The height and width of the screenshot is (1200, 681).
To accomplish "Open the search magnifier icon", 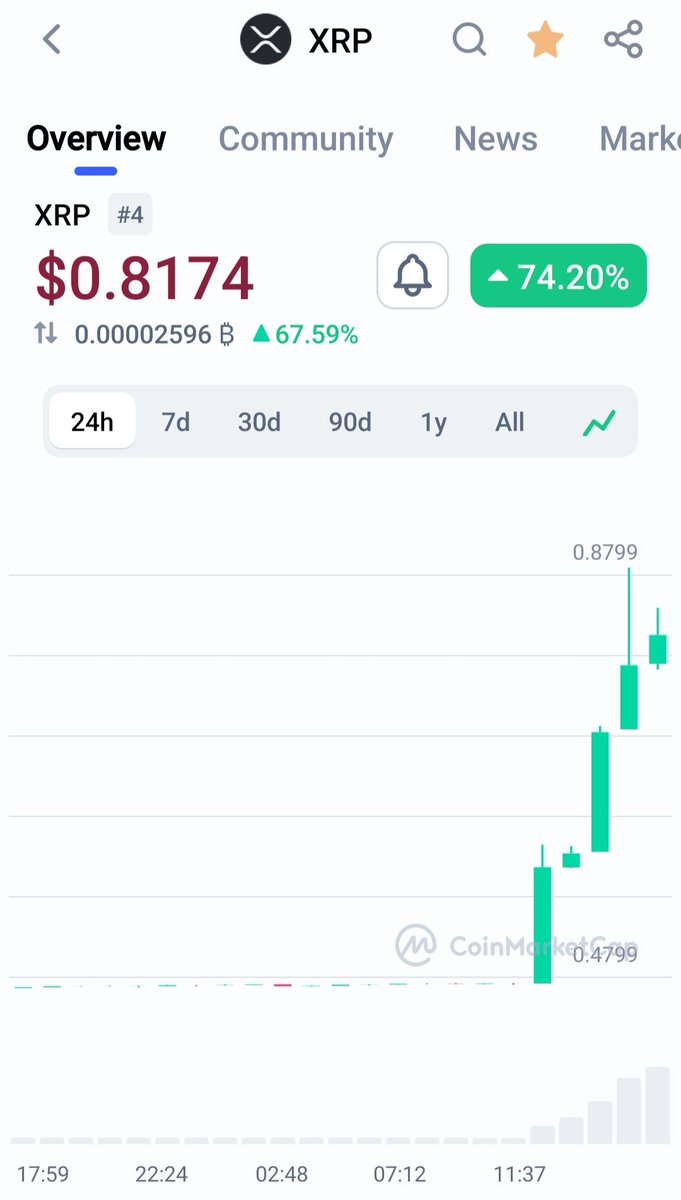I will (x=469, y=41).
